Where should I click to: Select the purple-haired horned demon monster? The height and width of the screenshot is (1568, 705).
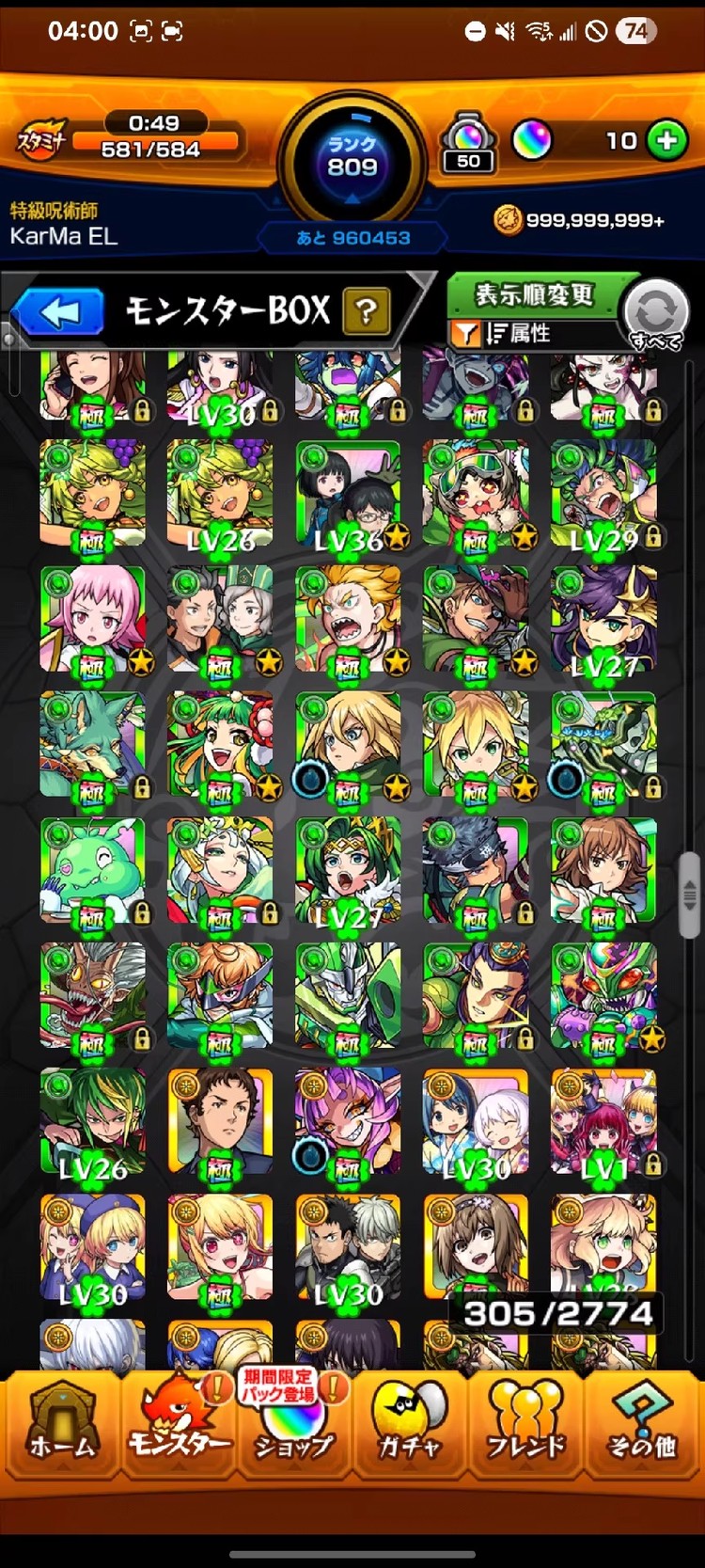pos(348,1121)
